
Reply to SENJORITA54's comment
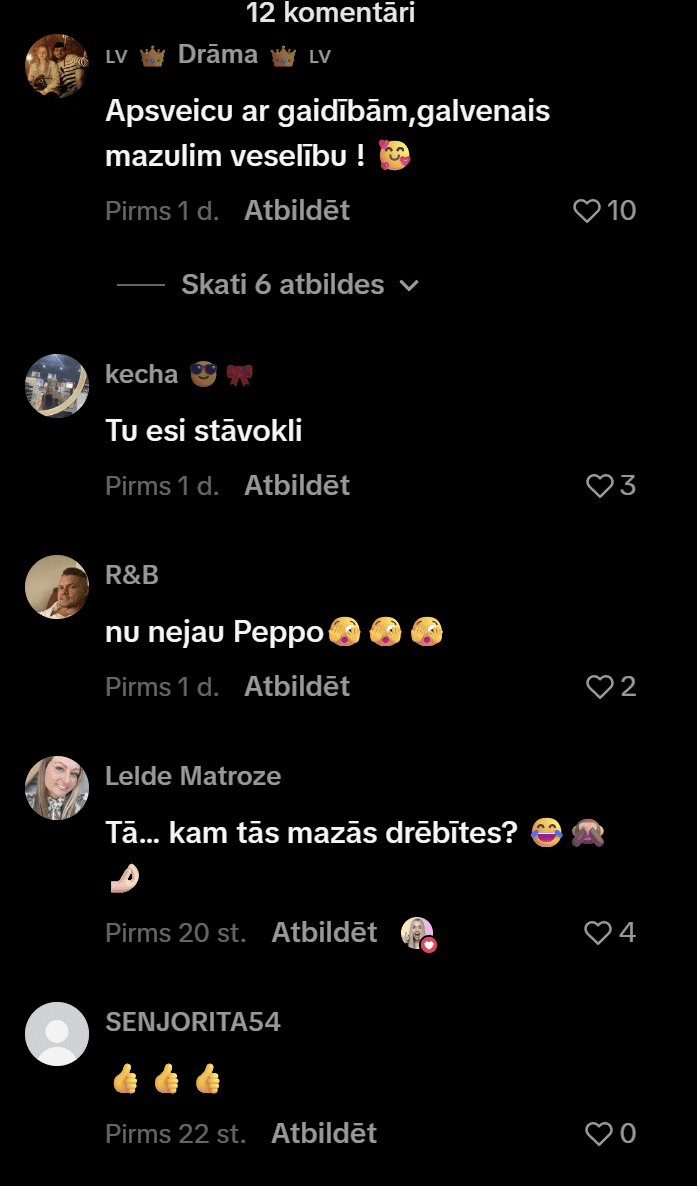point(324,1134)
